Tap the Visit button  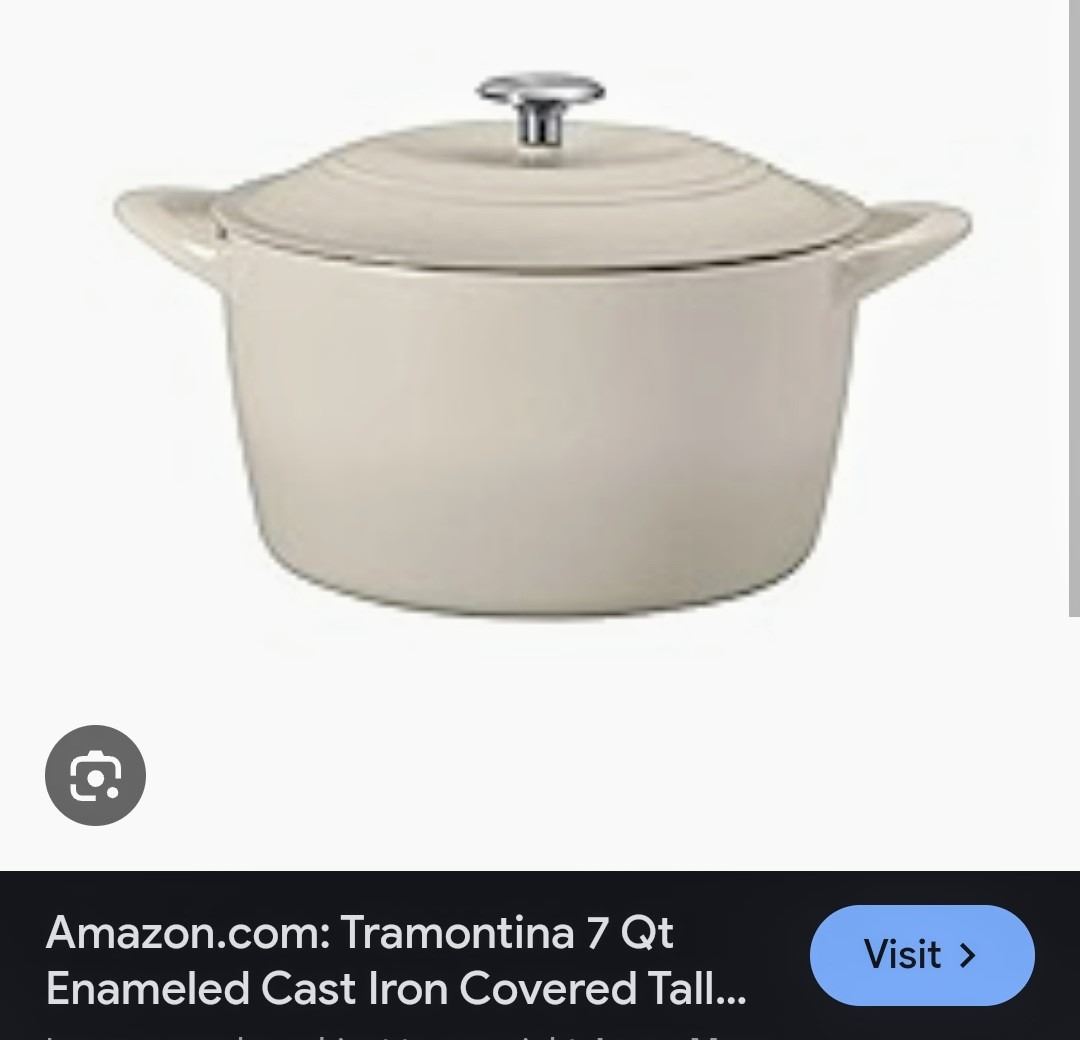921,955
